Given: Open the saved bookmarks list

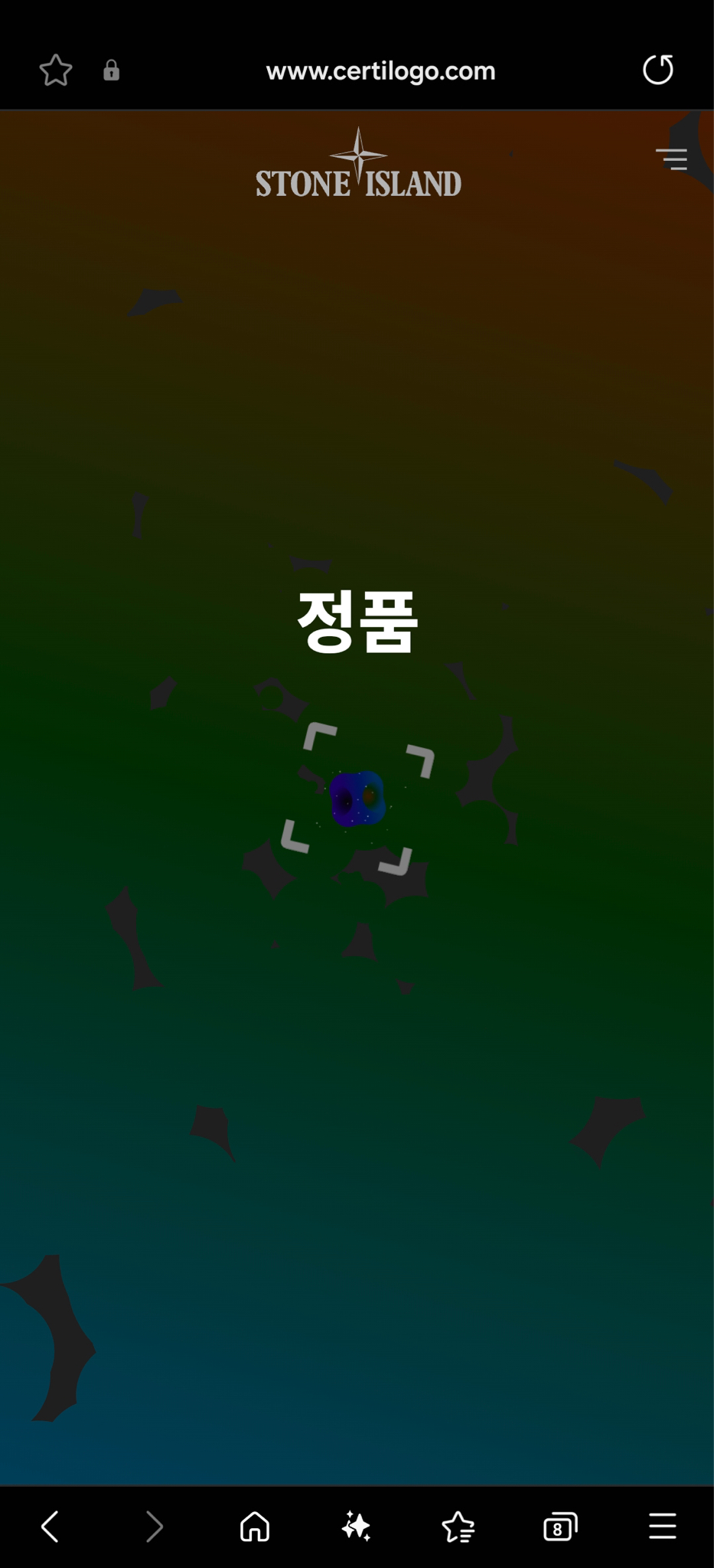Looking at the screenshot, I should 458,1527.
